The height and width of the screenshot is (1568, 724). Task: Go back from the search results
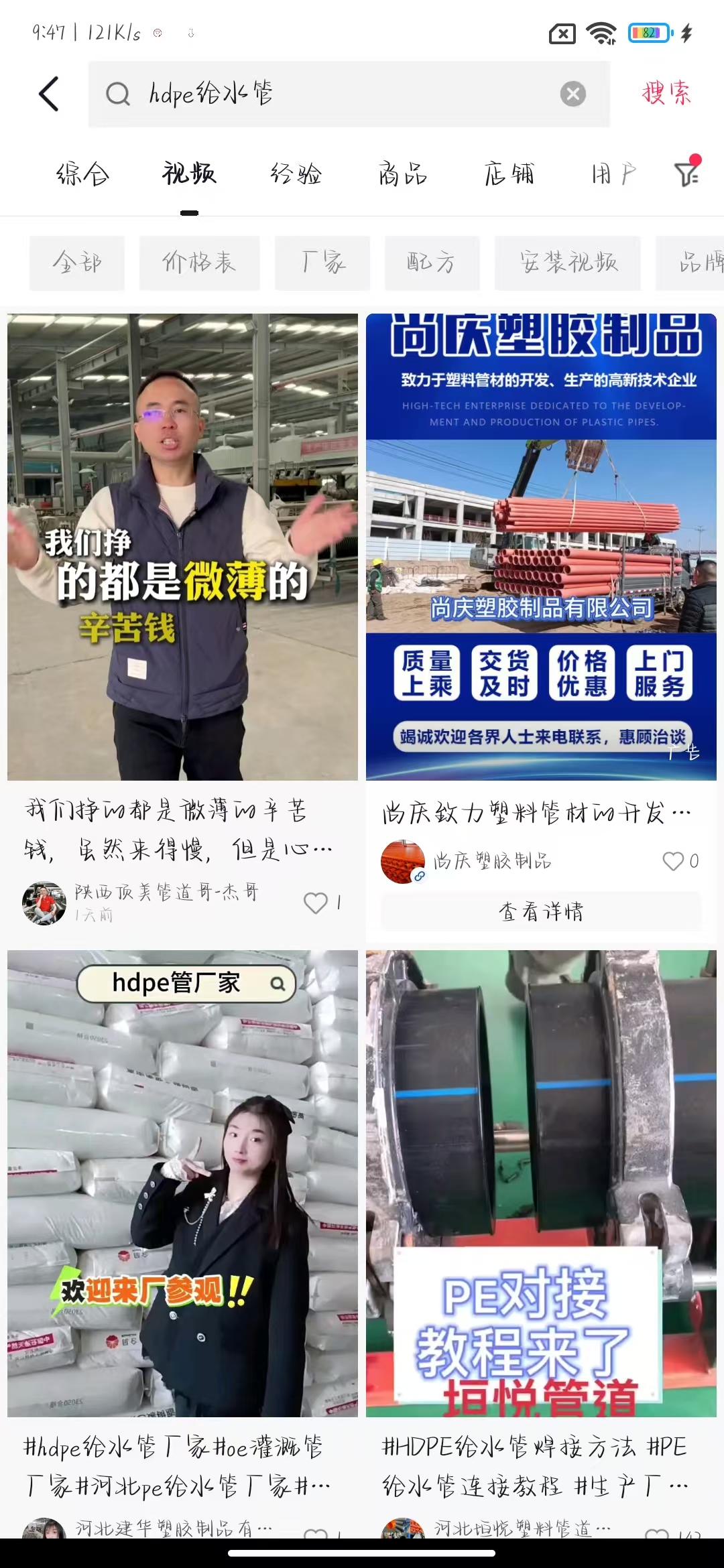(x=49, y=94)
